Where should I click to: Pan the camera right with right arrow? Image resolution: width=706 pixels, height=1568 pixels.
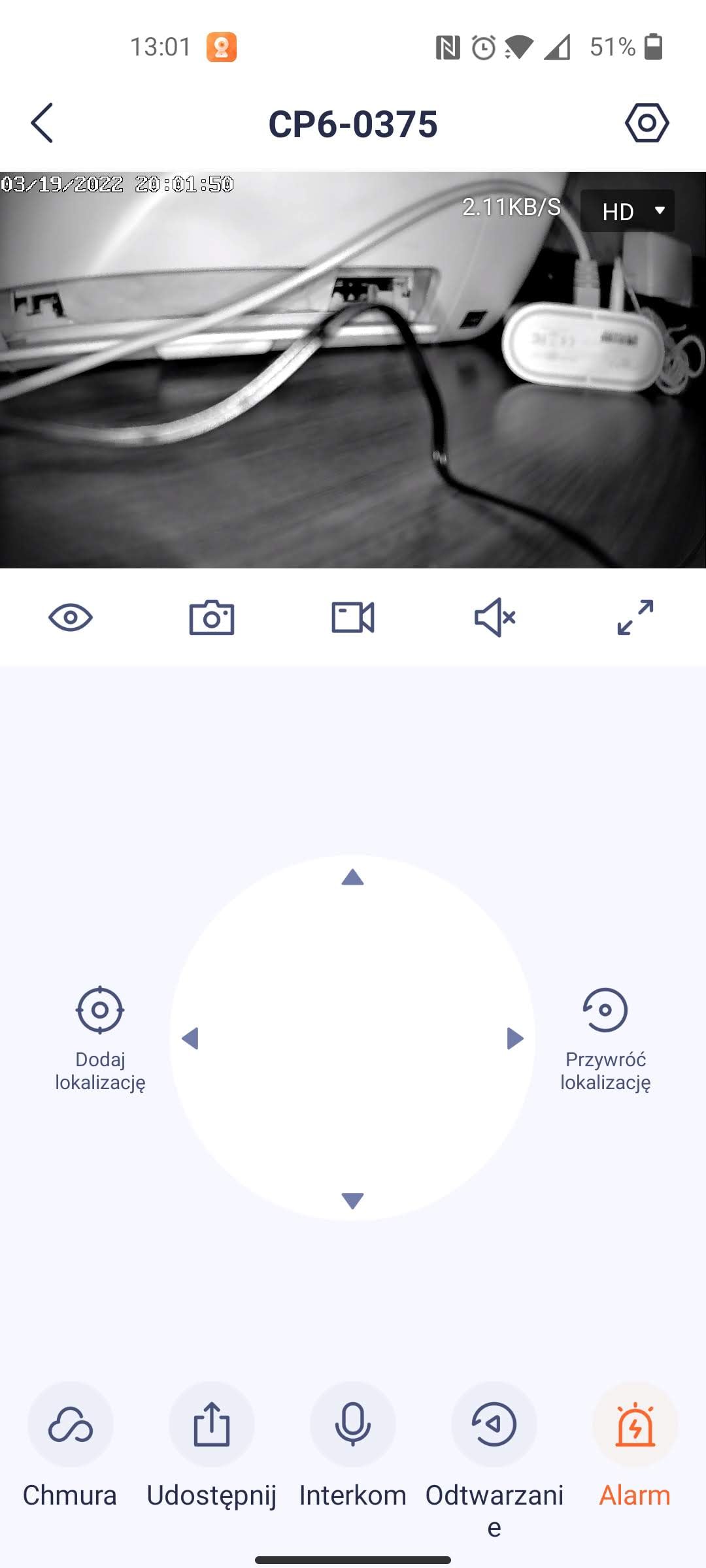click(x=515, y=1038)
